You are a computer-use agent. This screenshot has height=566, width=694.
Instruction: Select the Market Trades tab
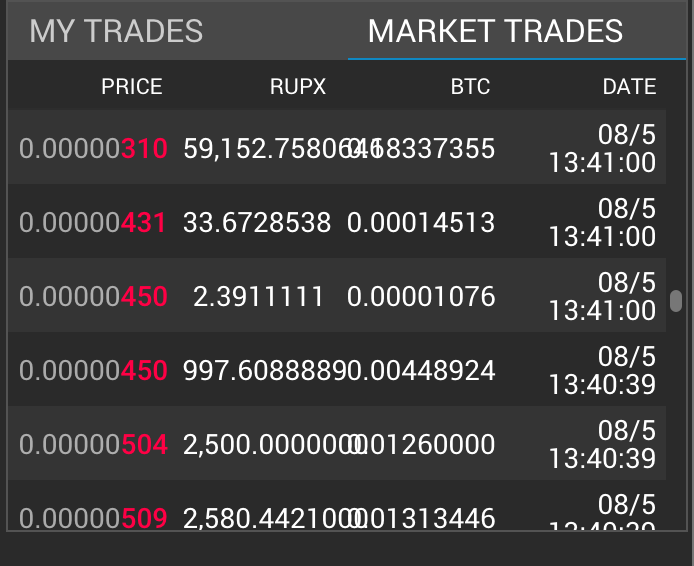[x=495, y=31]
